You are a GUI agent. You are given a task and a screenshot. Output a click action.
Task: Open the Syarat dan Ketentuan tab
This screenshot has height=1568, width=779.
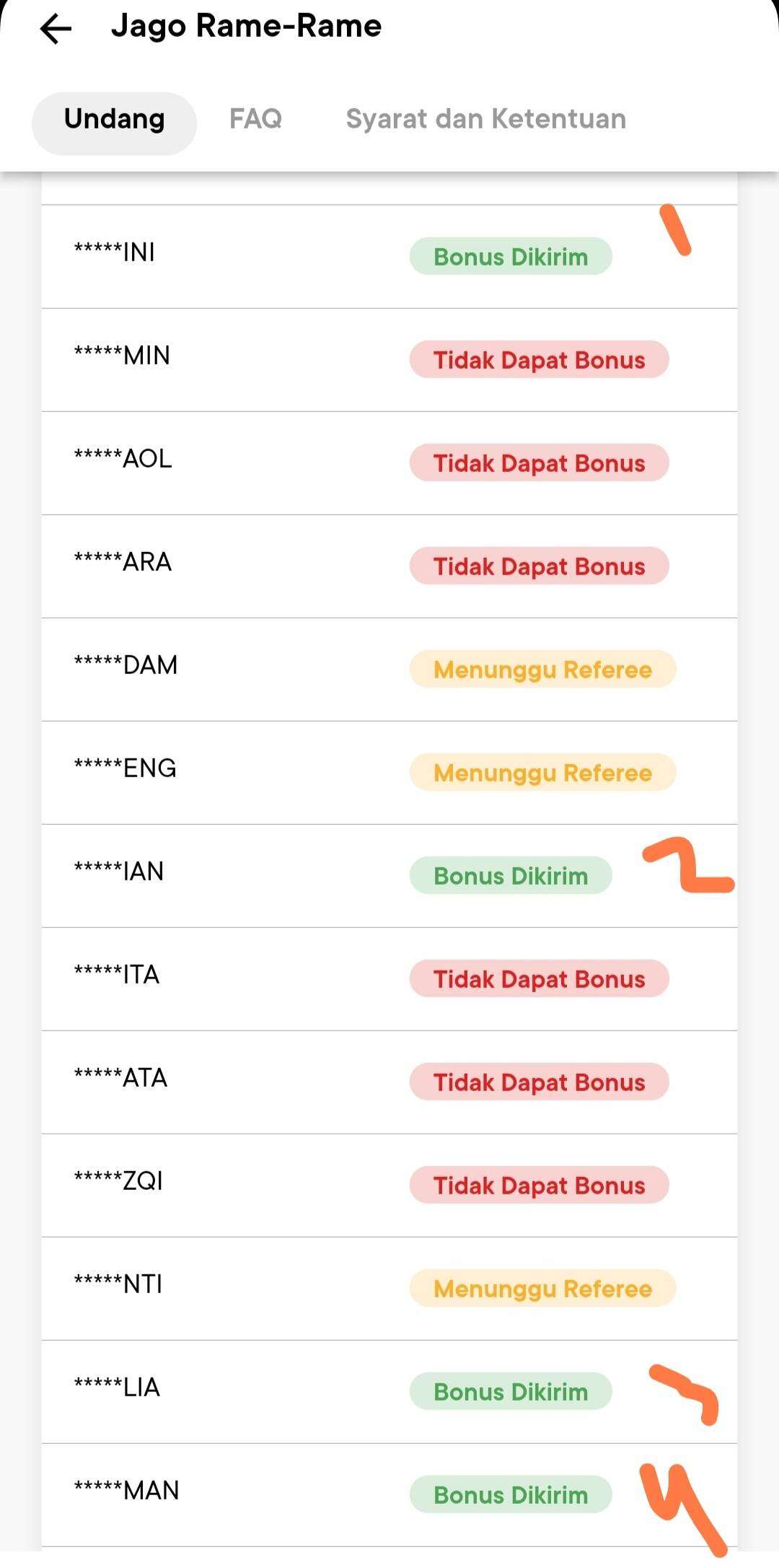[485, 119]
